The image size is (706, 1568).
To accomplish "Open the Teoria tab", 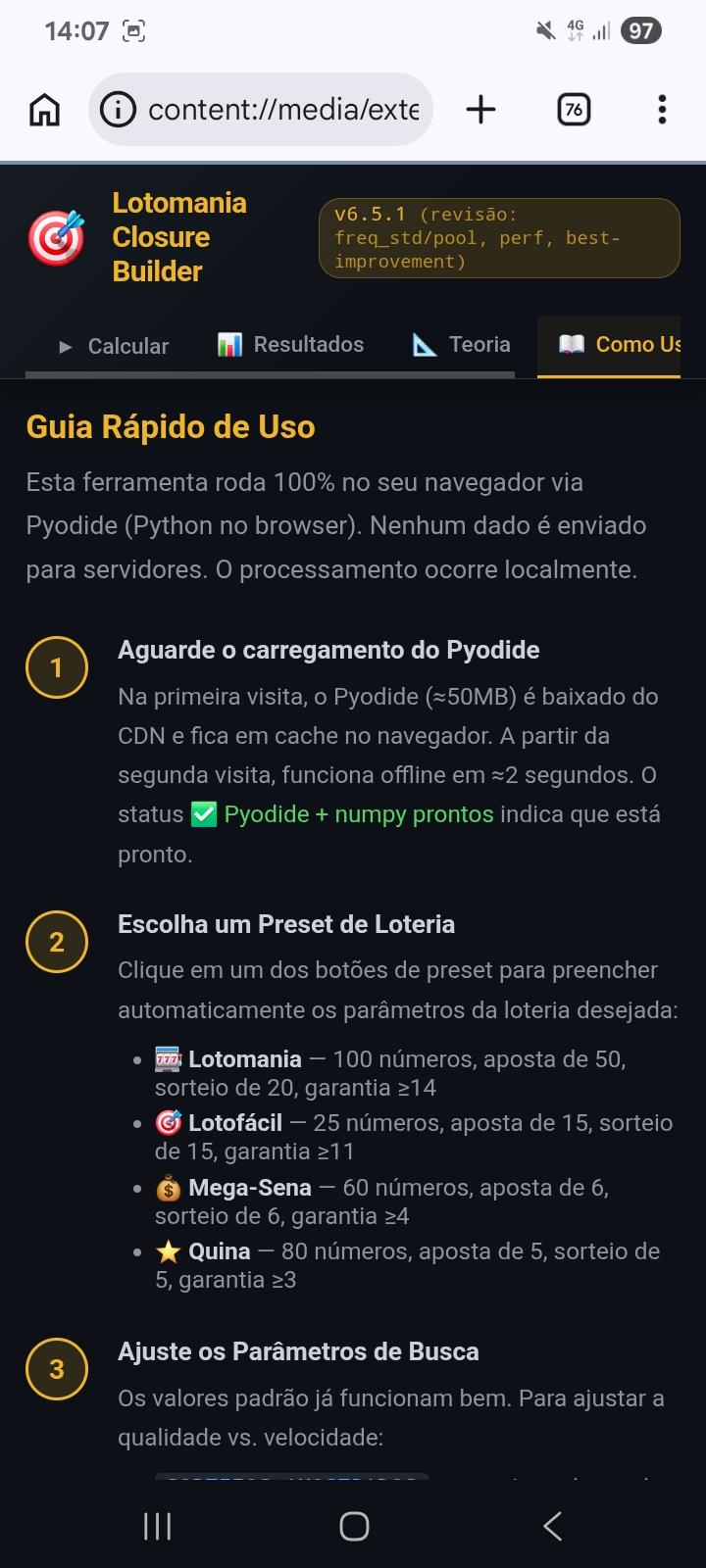I will pyautogui.click(x=462, y=345).
